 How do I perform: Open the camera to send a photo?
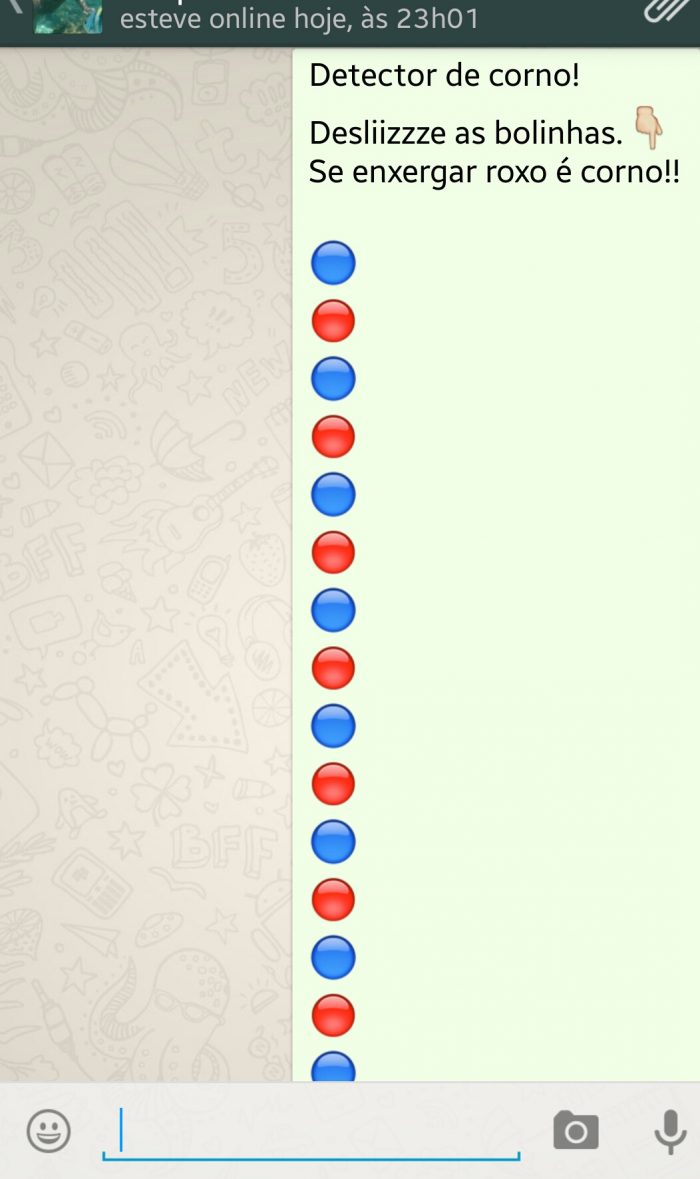(x=576, y=1131)
